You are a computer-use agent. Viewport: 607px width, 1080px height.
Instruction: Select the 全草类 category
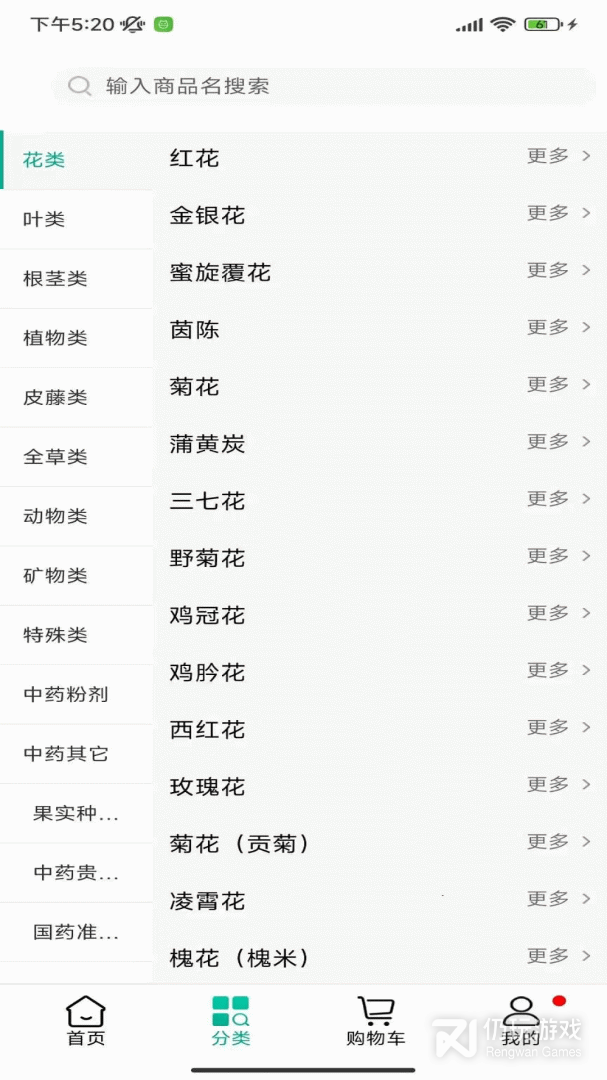click(56, 457)
